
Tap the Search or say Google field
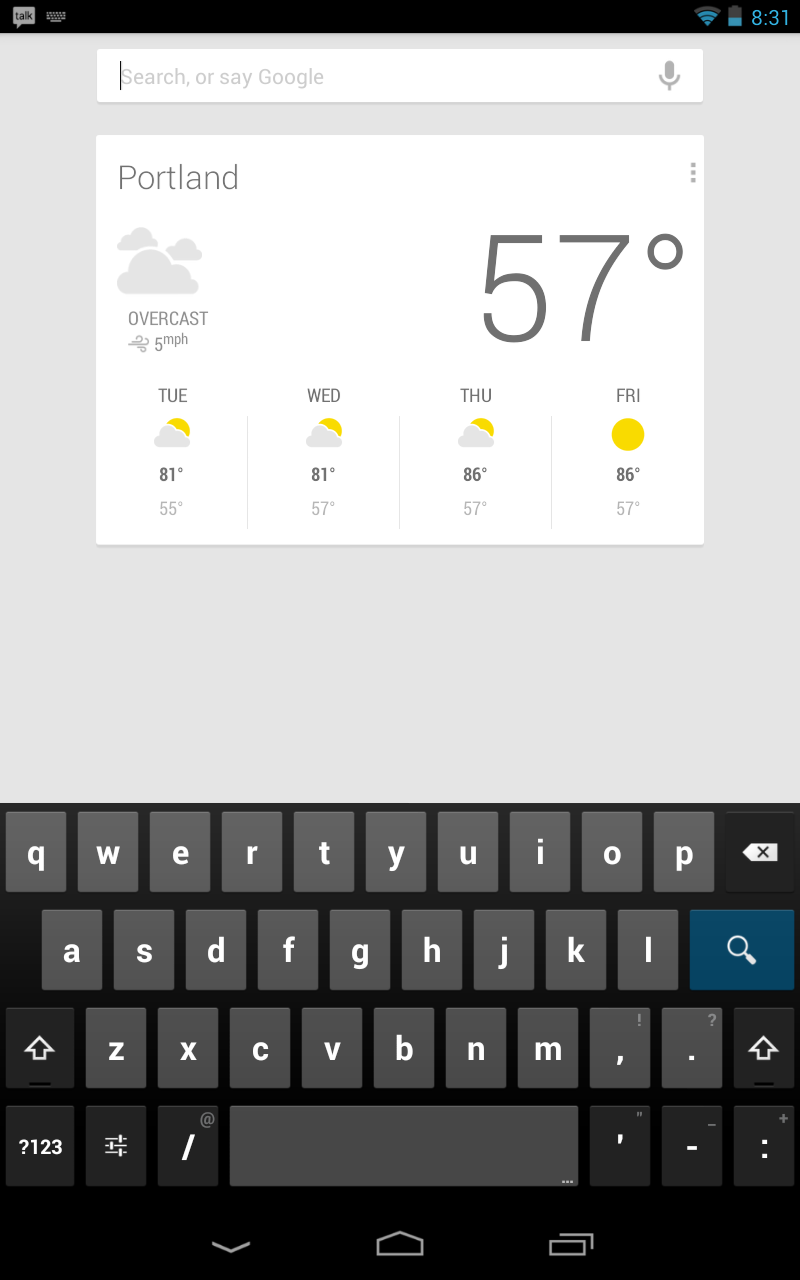380,77
